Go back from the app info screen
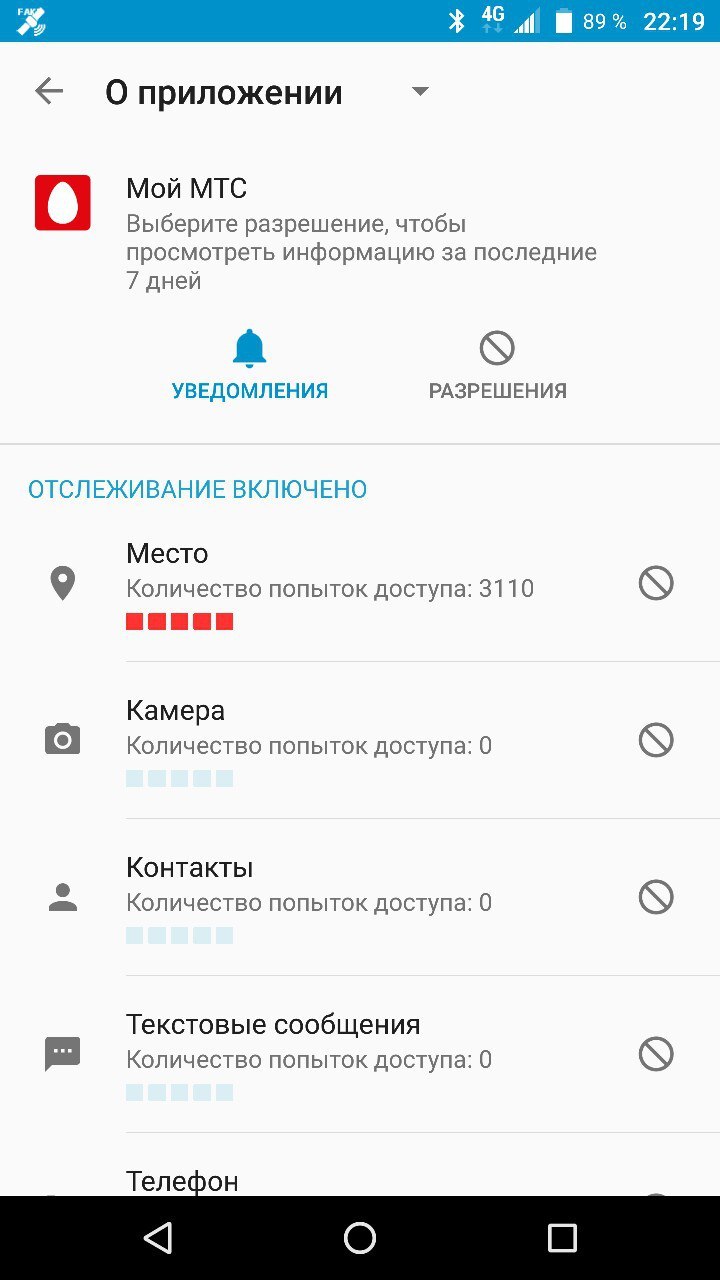The image size is (720, 1280). 48,92
